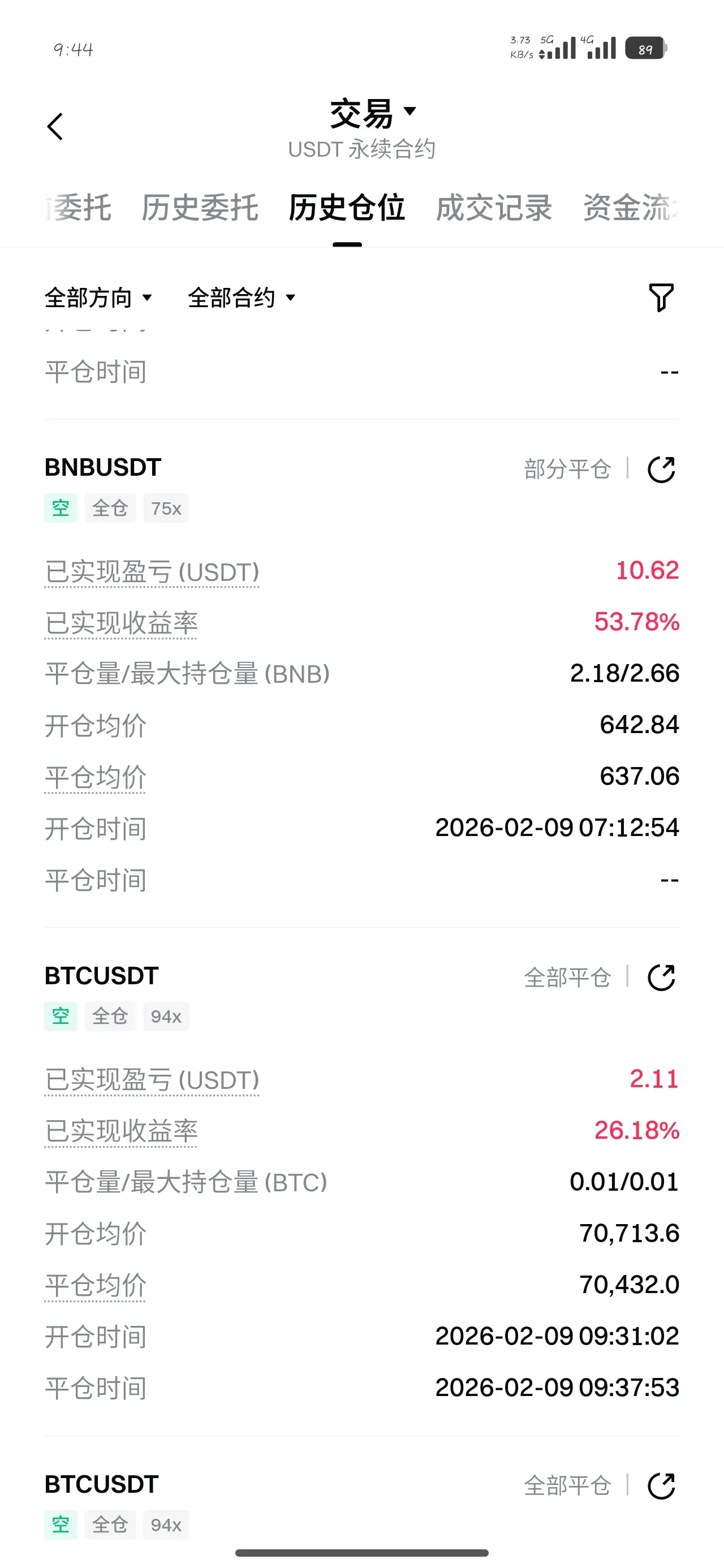724x1568 pixels.
Task: Open the funnel filter icon
Action: coord(661,298)
